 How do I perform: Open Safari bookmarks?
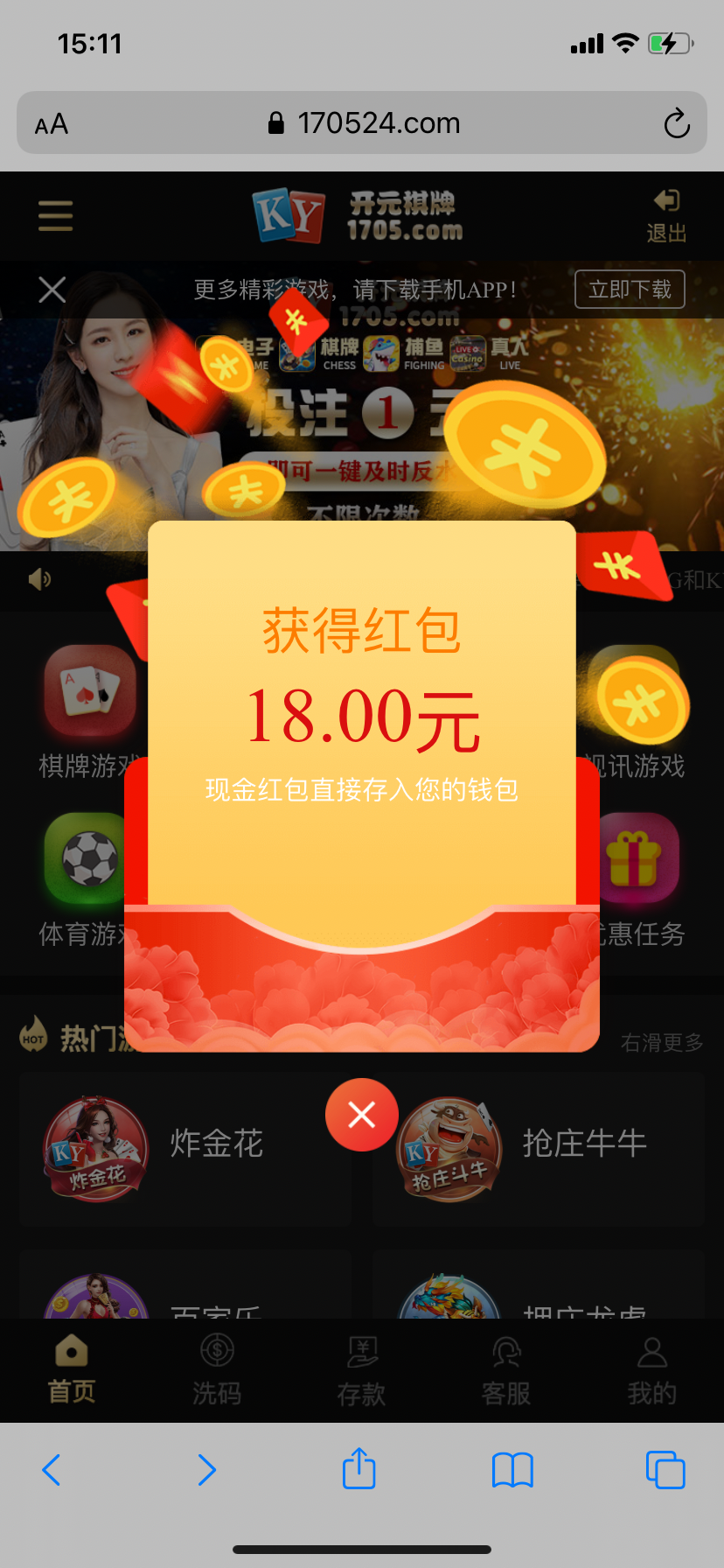[x=512, y=1470]
